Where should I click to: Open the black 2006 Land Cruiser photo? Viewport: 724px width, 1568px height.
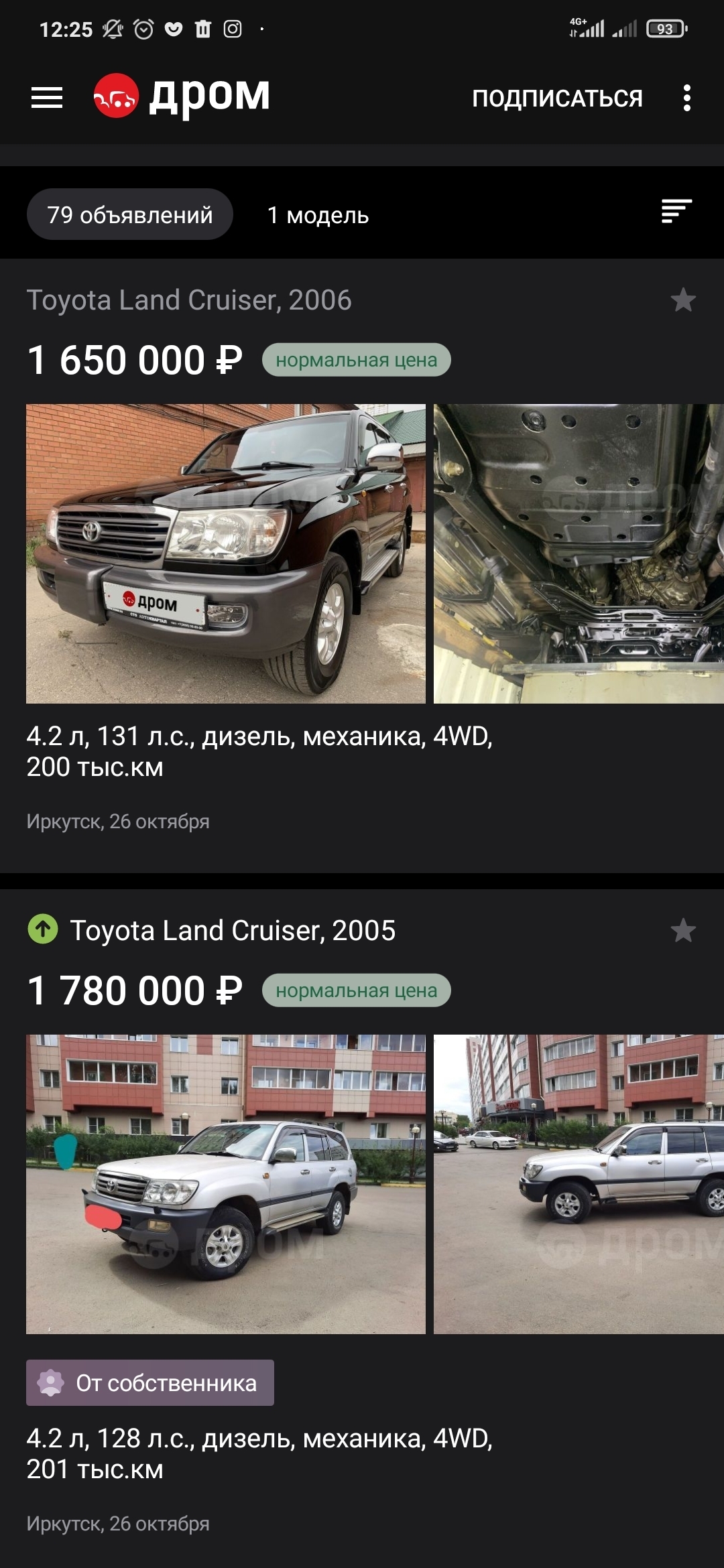pyautogui.click(x=226, y=553)
